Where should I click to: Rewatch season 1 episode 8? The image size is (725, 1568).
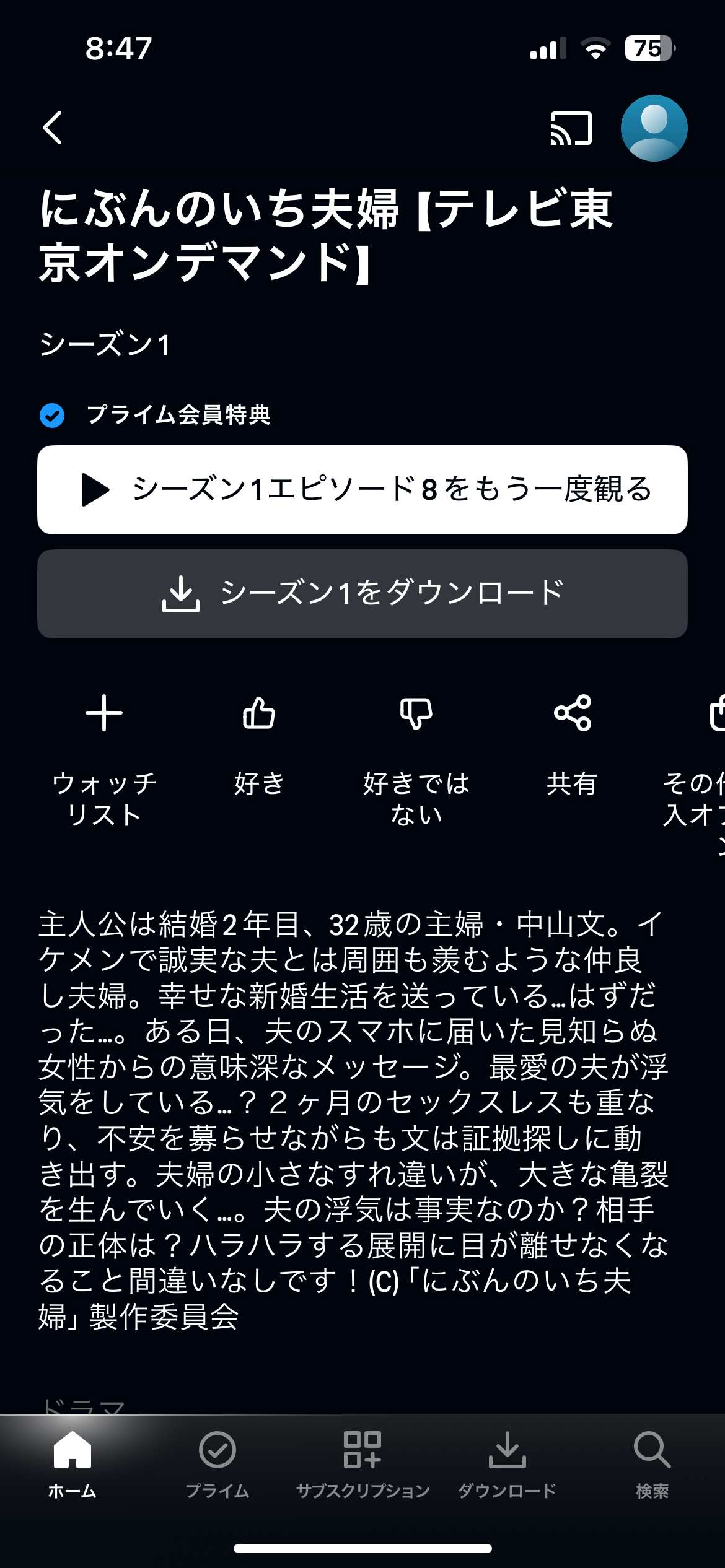362,489
